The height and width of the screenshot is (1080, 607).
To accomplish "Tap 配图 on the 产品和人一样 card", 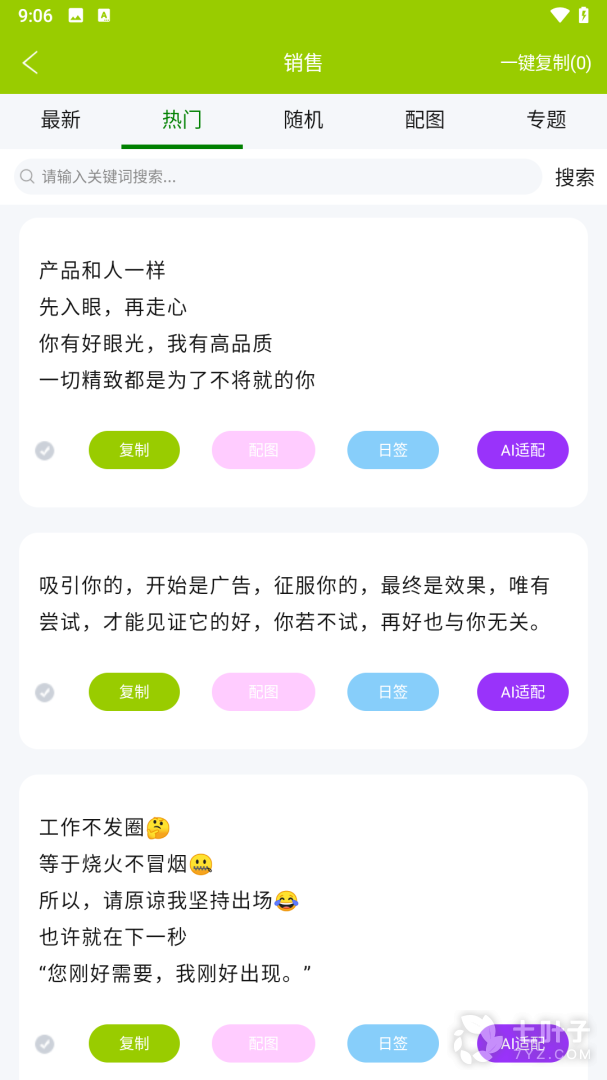I will [x=263, y=450].
